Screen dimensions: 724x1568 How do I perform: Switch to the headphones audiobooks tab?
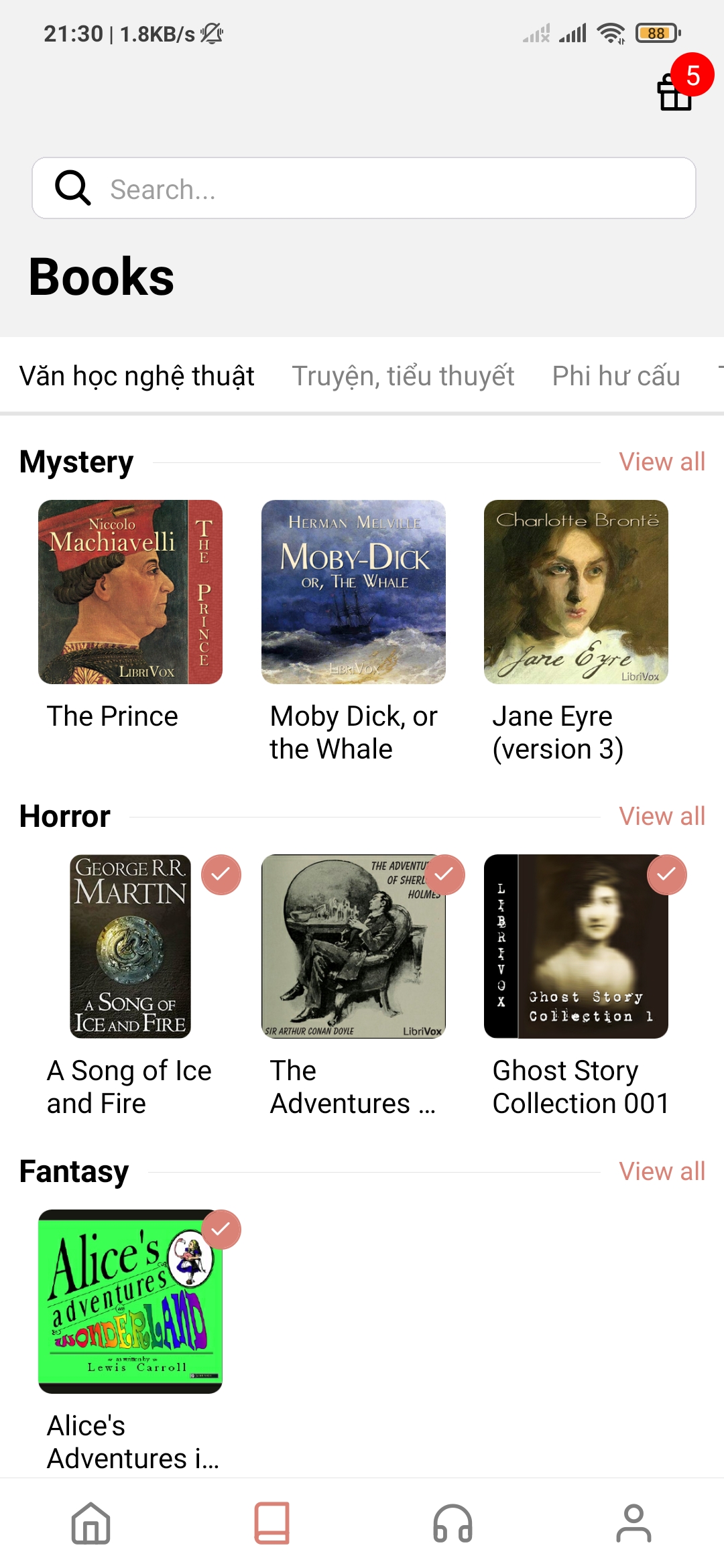pyautogui.click(x=452, y=1523)
